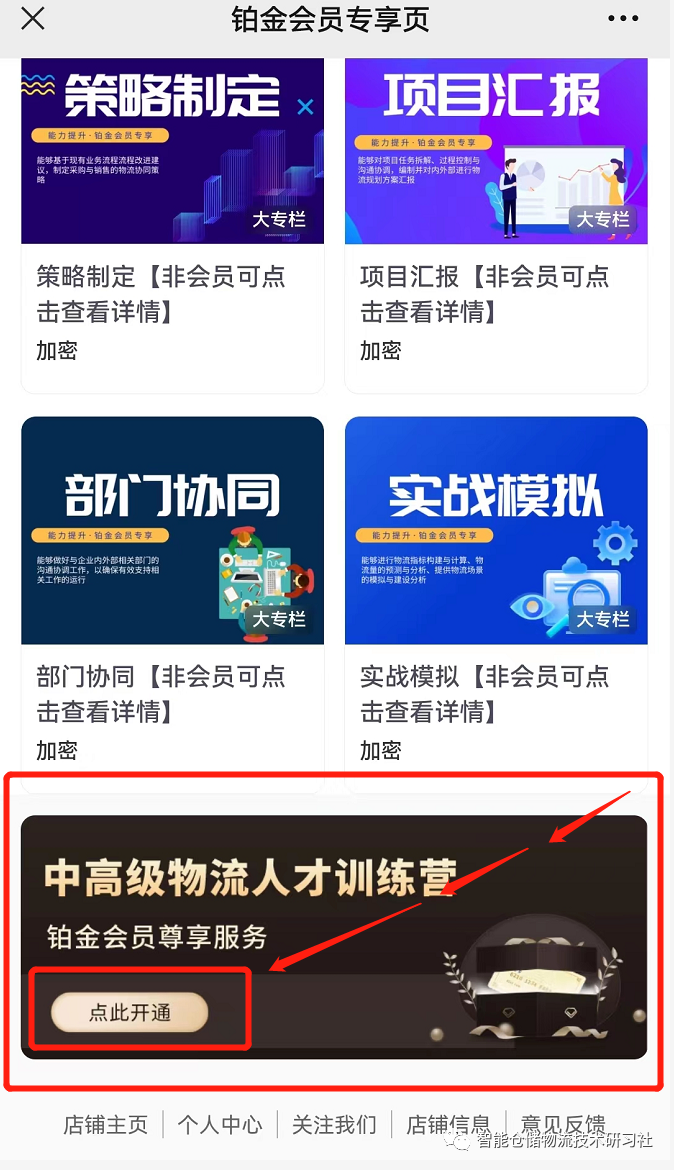Select 关注我们 link

pyautogui.click(x=334, y=1125)
